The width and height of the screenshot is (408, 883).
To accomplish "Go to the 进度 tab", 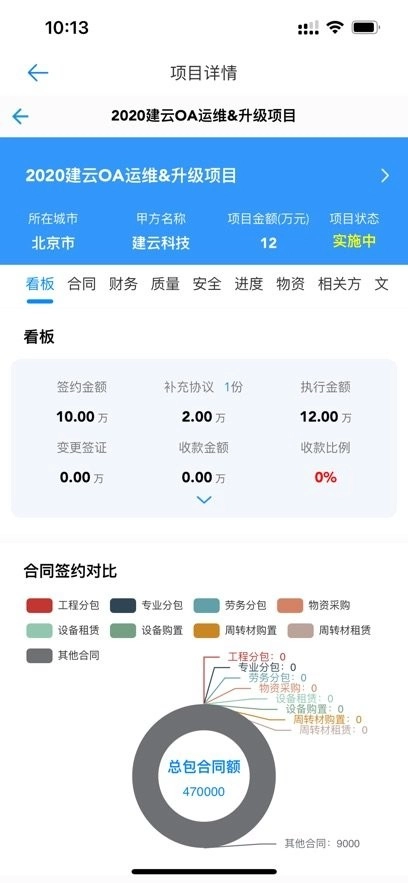I will click(x=249, y=283).
